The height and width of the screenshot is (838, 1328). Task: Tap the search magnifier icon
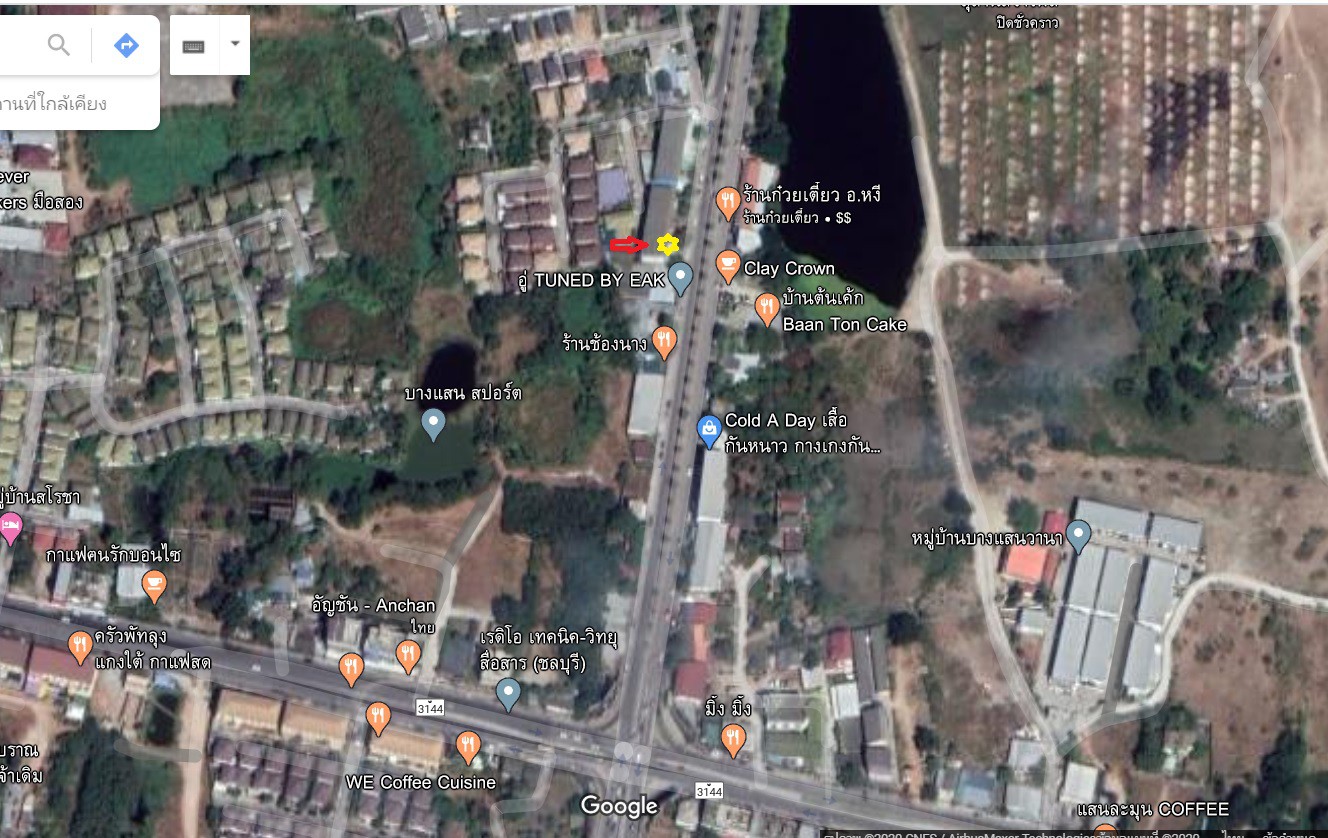[59, 45]
